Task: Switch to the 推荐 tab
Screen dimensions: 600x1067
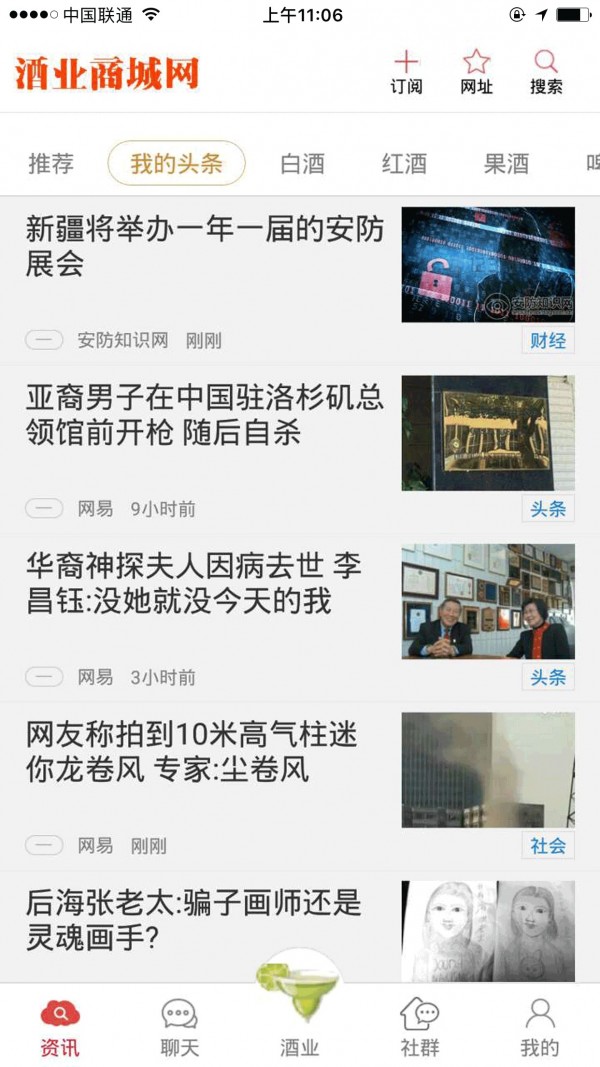Action: point(51,164)
